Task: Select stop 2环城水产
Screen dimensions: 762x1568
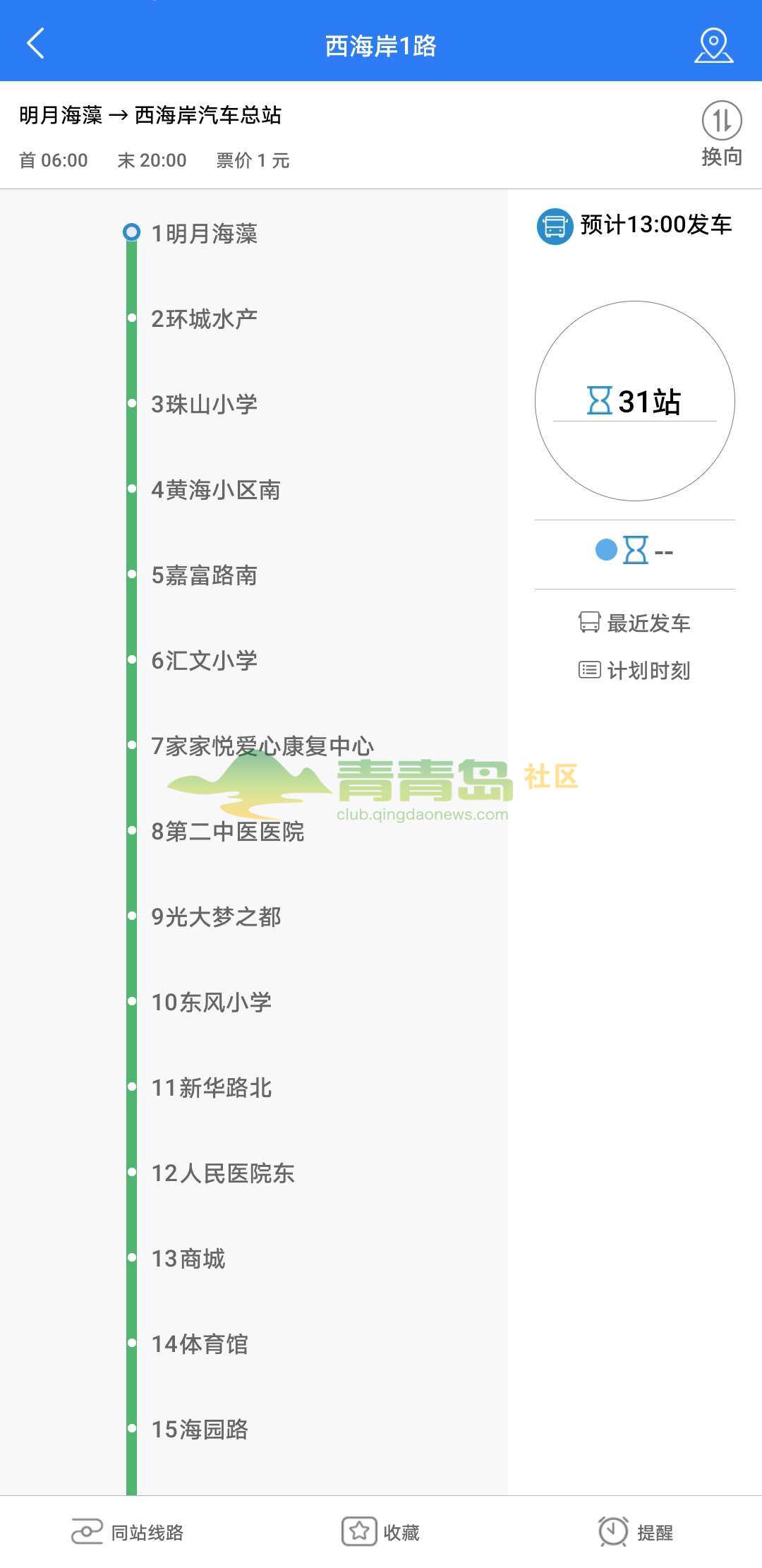Action: click(x=205, y=319)
